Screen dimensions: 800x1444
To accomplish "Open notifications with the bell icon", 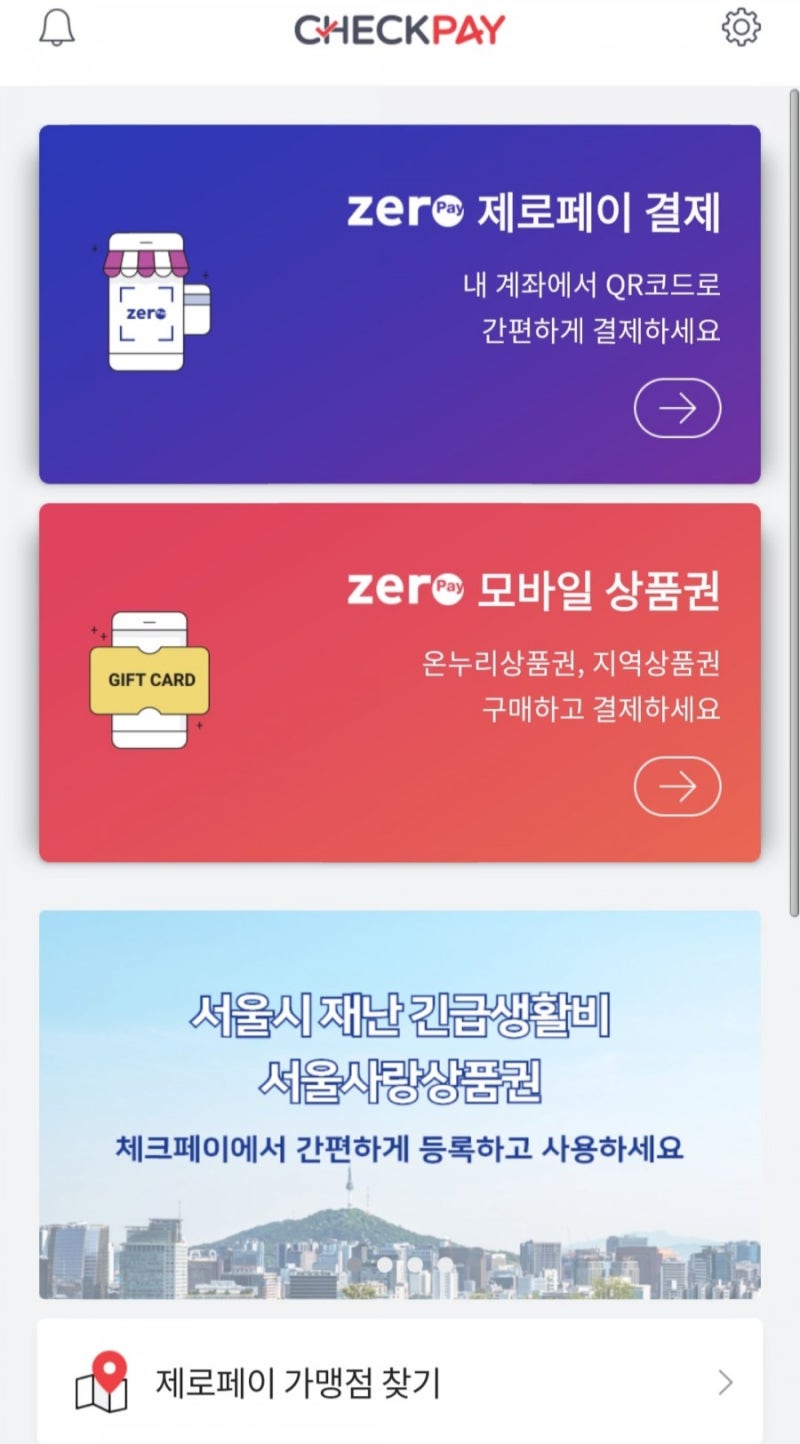I will tap(57, 28).
